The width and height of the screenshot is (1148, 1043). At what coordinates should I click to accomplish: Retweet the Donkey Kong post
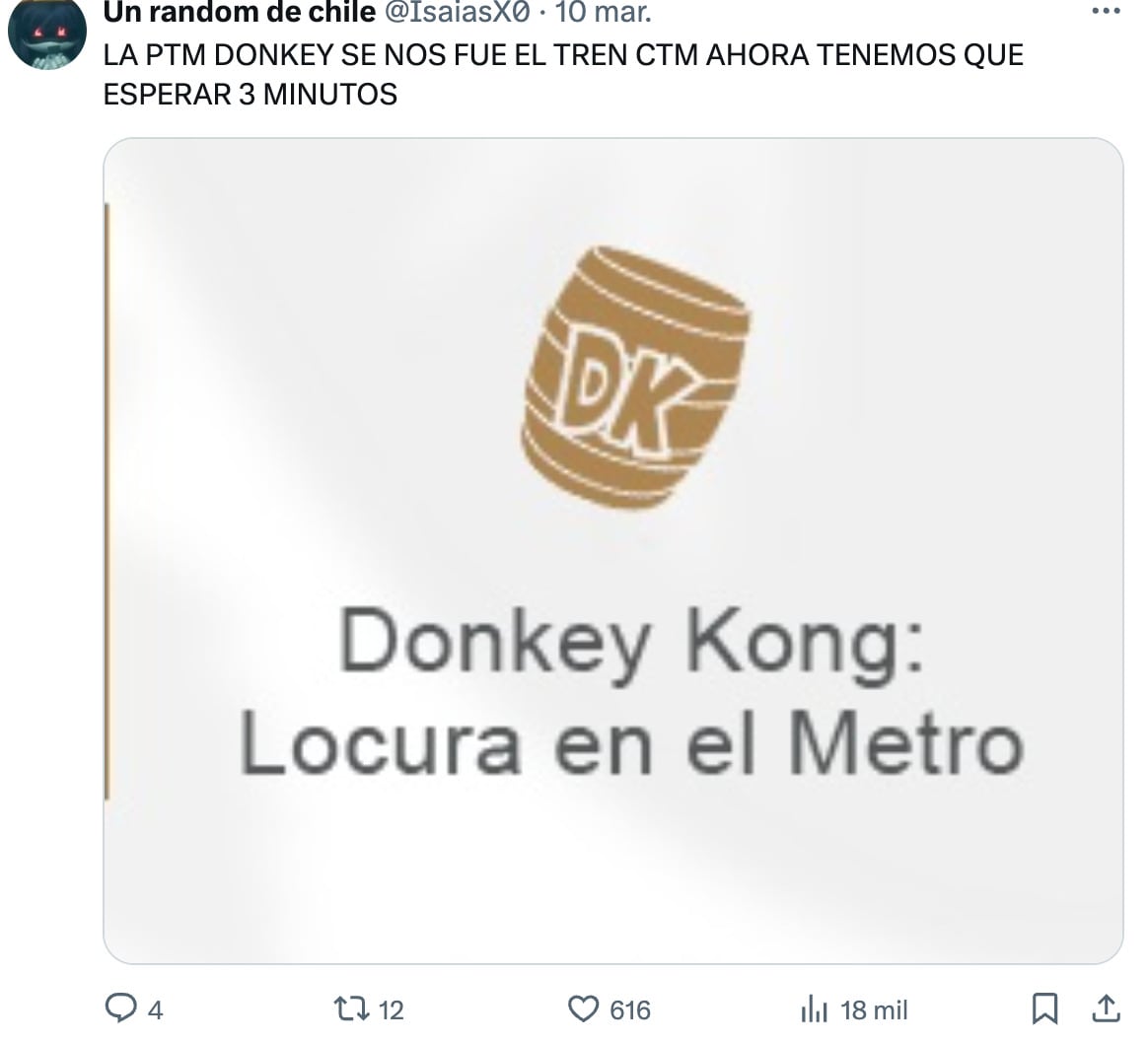coord(348,1008)
